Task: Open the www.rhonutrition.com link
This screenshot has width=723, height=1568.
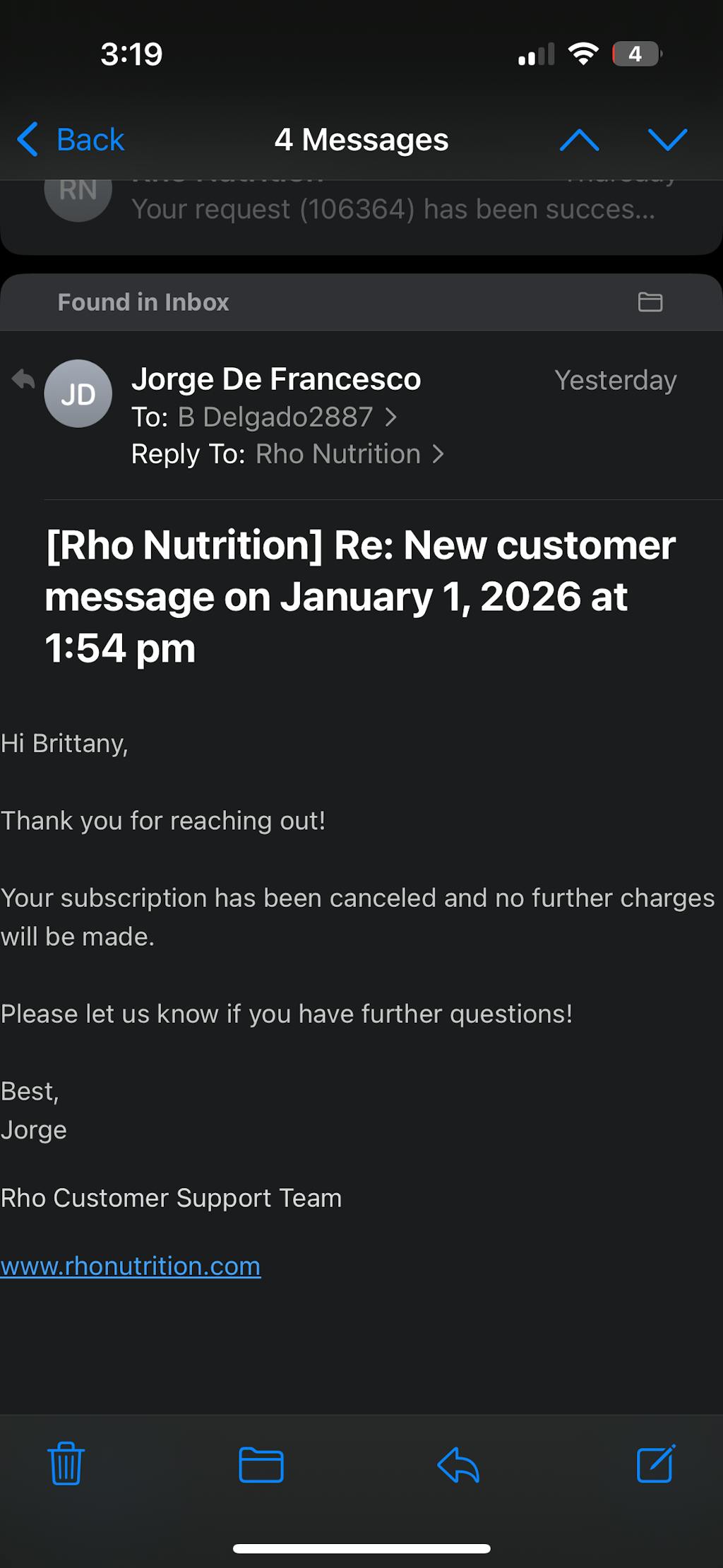Action: [x=131, y=1266]
